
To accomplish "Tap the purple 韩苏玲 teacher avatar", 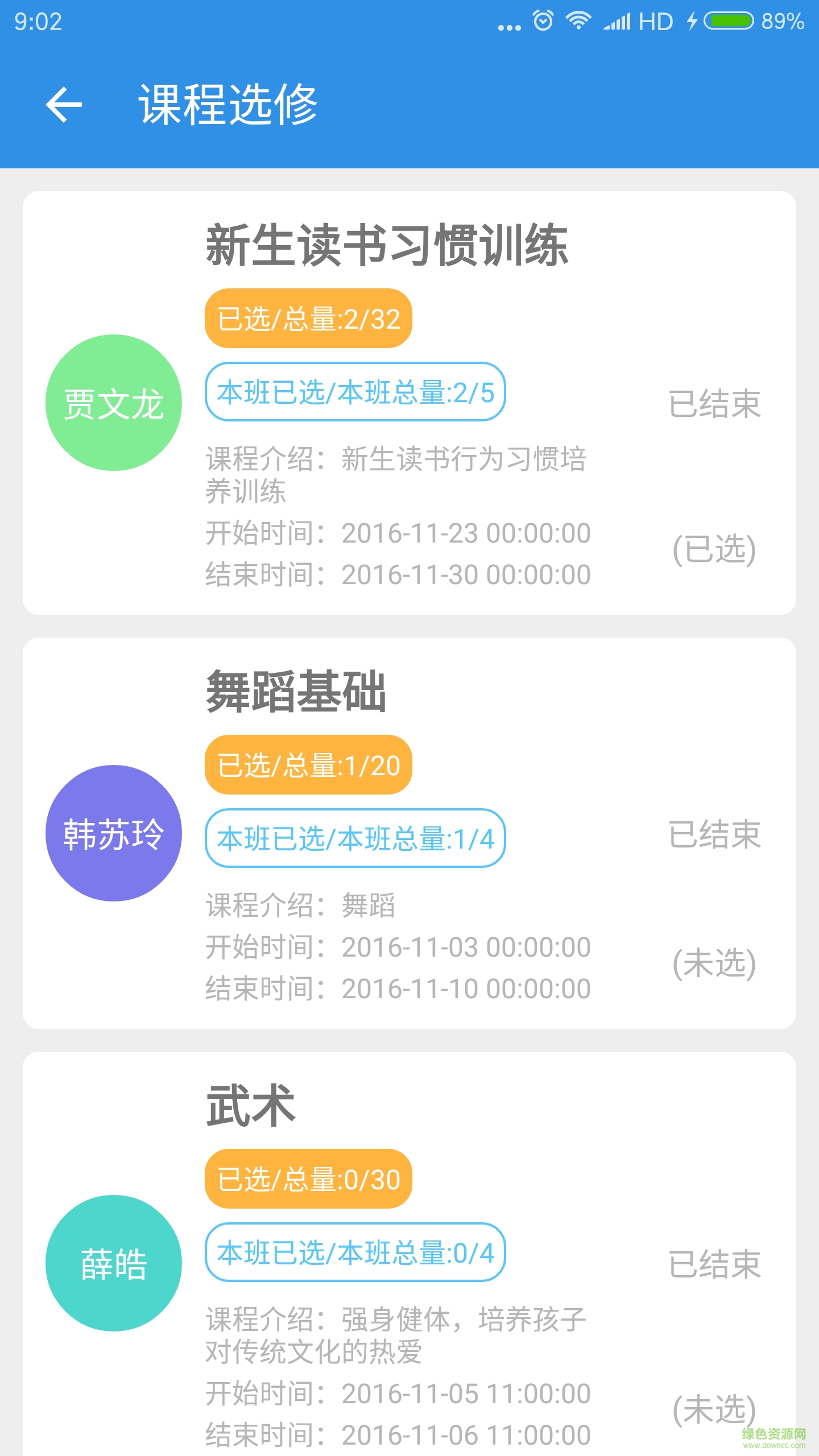I will (x=113, y=833).
